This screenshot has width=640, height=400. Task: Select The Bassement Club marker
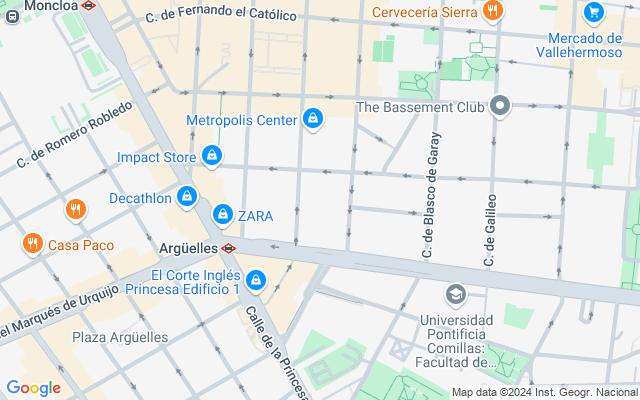click(500, 106)
